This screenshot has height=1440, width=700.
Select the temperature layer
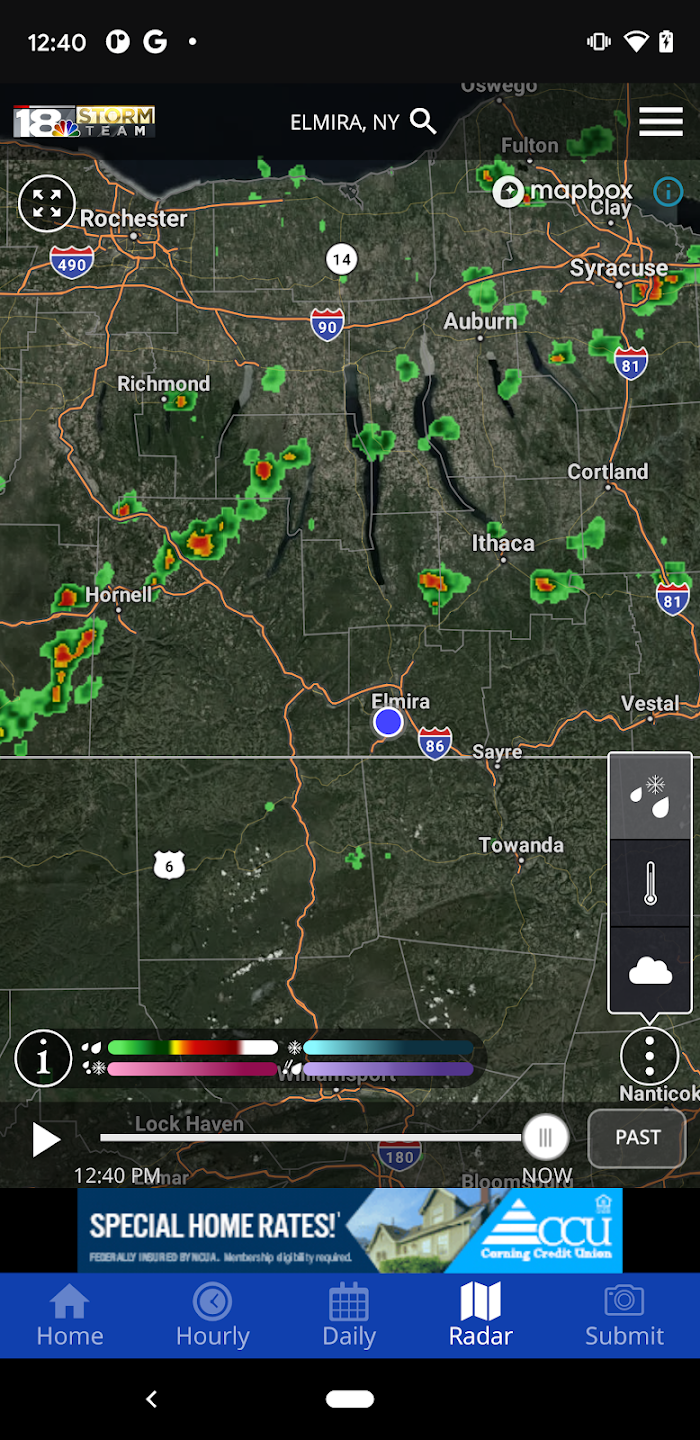tap(650, 884)
